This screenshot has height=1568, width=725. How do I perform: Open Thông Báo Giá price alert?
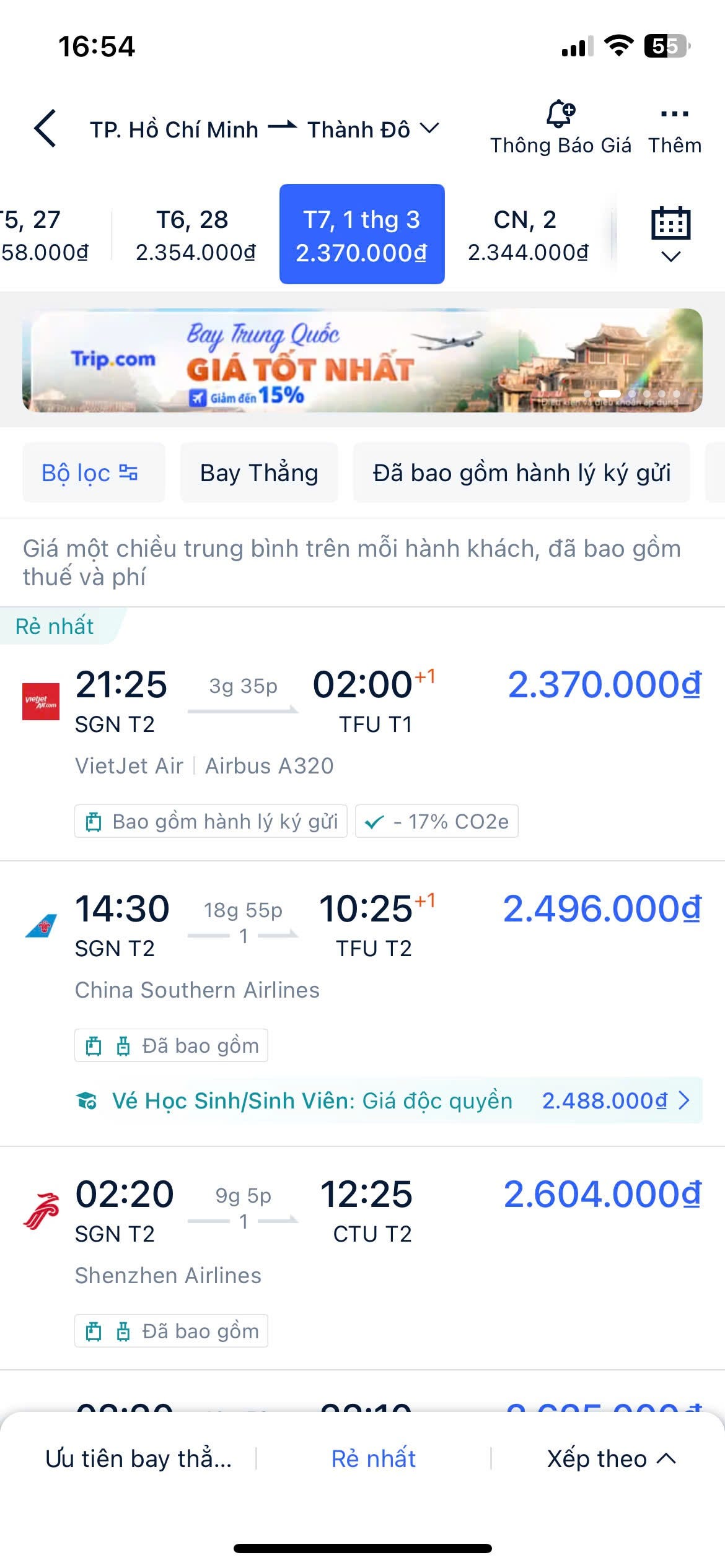[x=560, y=128]
